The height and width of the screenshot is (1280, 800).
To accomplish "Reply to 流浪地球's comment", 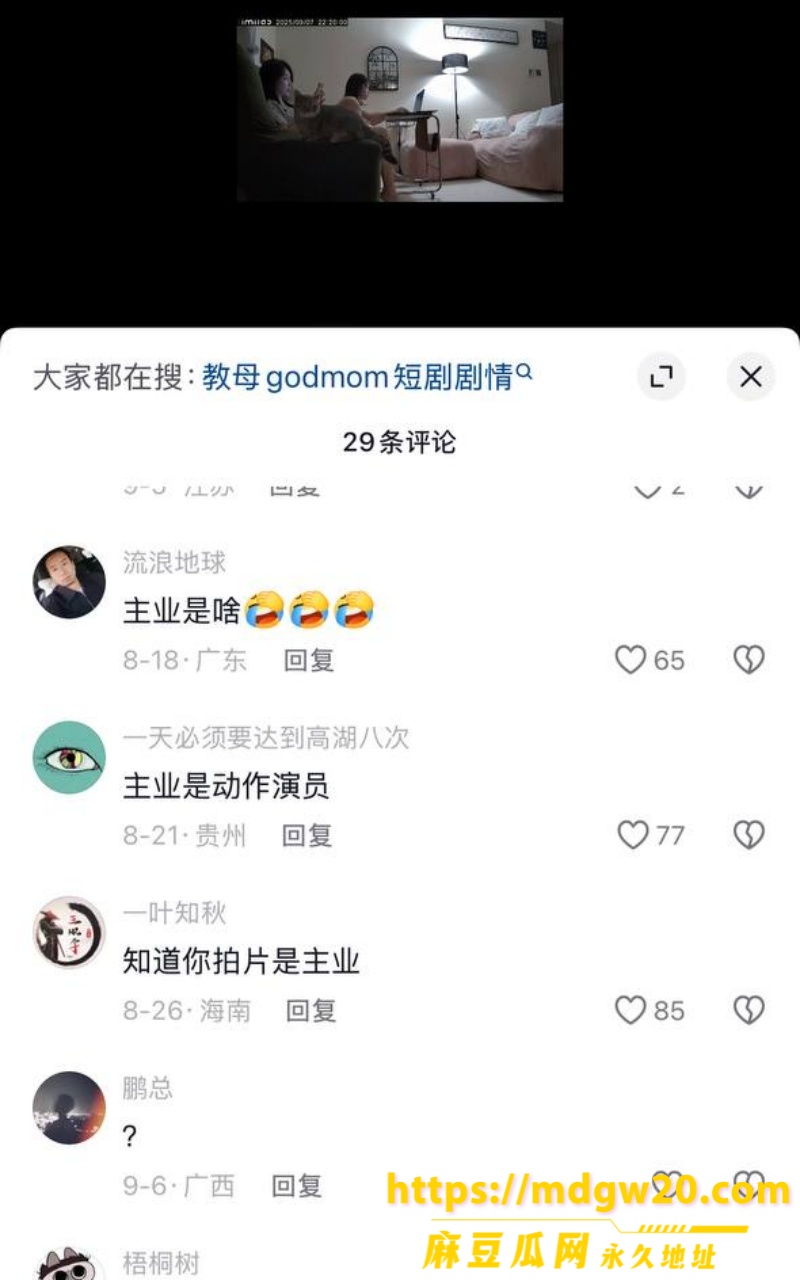I will (x=309, y=660).
